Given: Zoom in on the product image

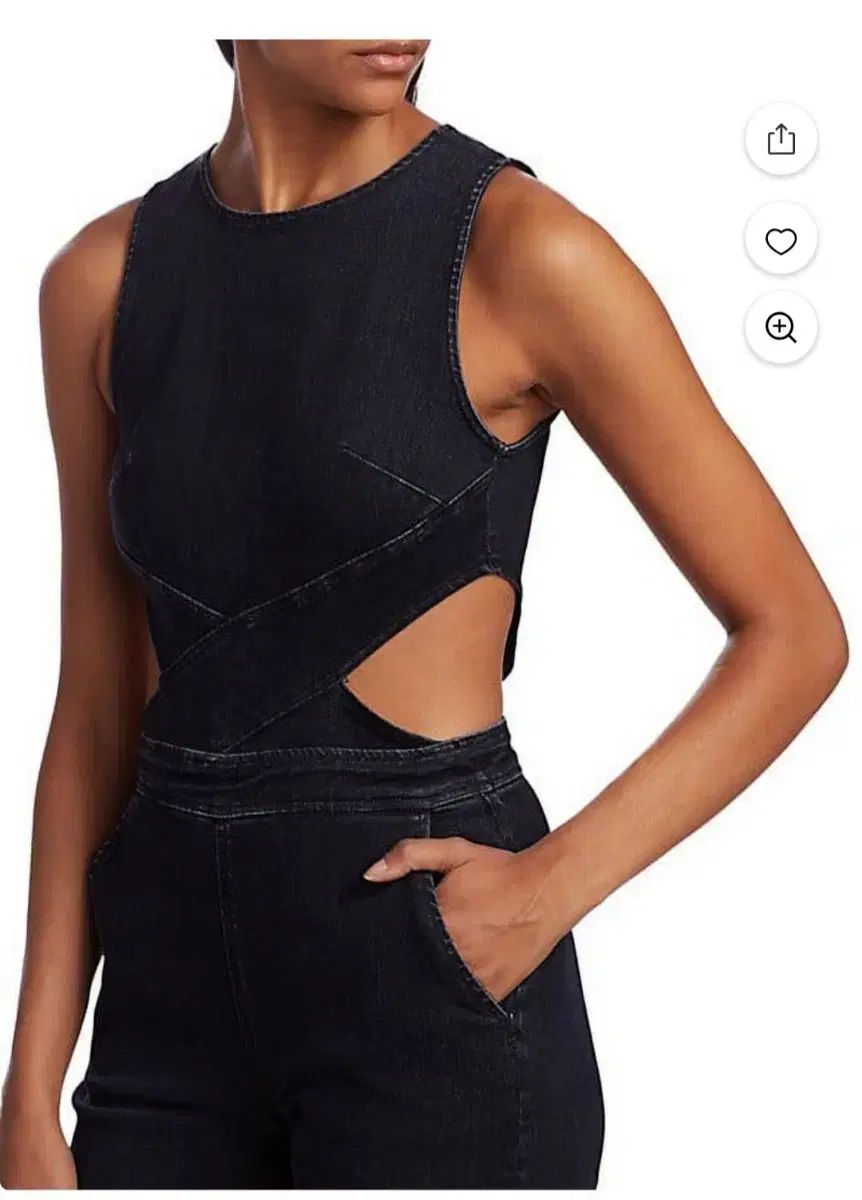Looking at the screenshot, I should [x=781, y=328].
